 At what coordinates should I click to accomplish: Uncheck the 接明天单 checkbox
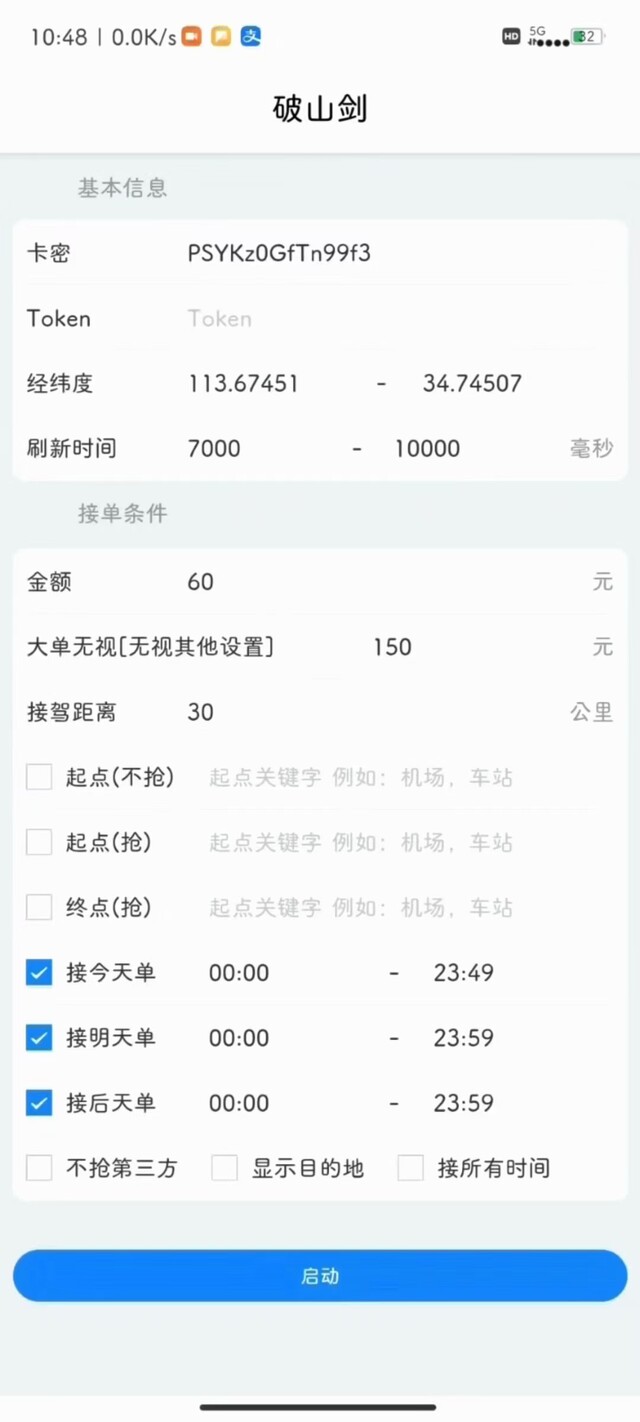click(x=39, y=1038)
